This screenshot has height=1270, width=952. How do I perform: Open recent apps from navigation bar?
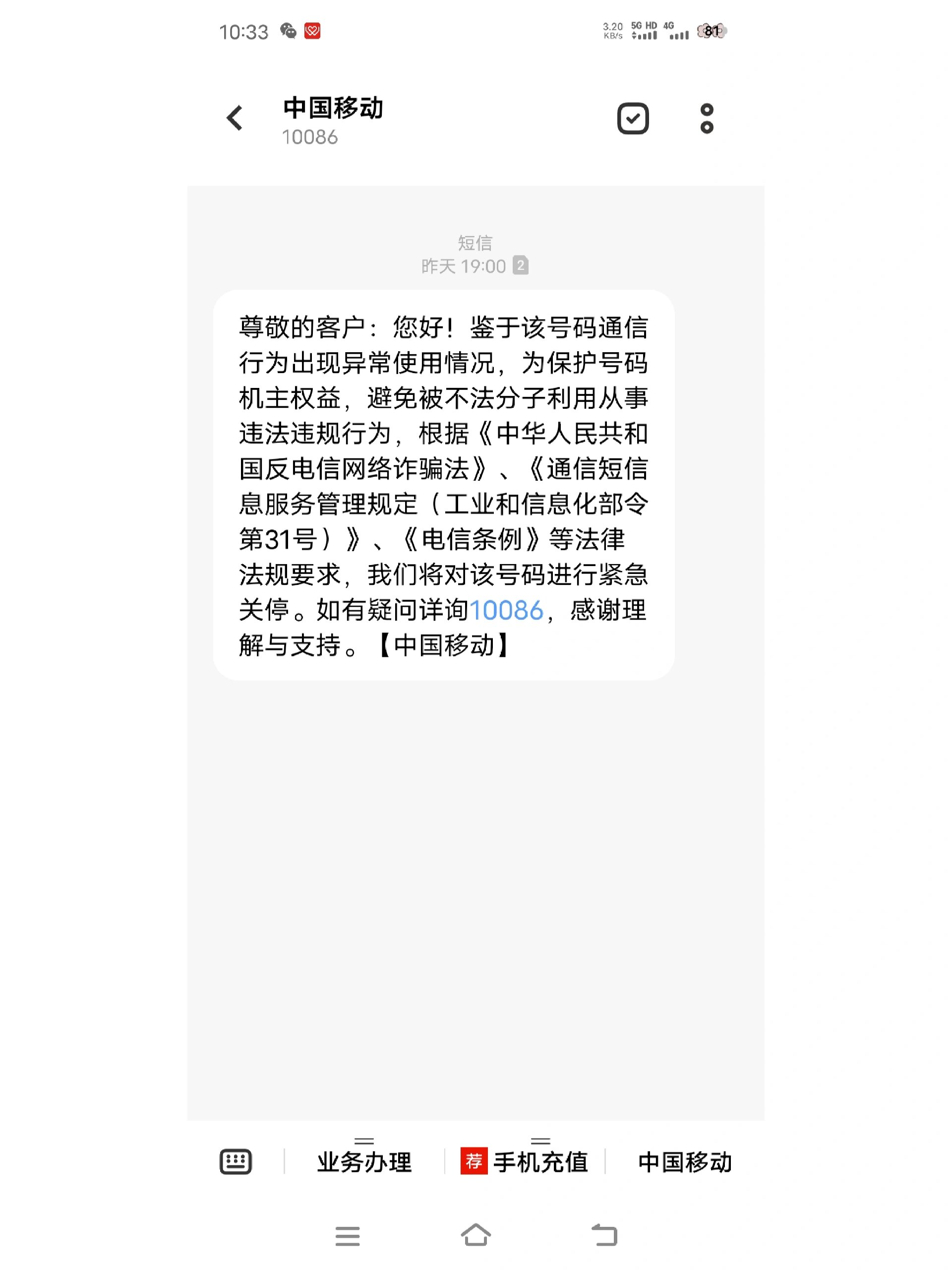347,1236
